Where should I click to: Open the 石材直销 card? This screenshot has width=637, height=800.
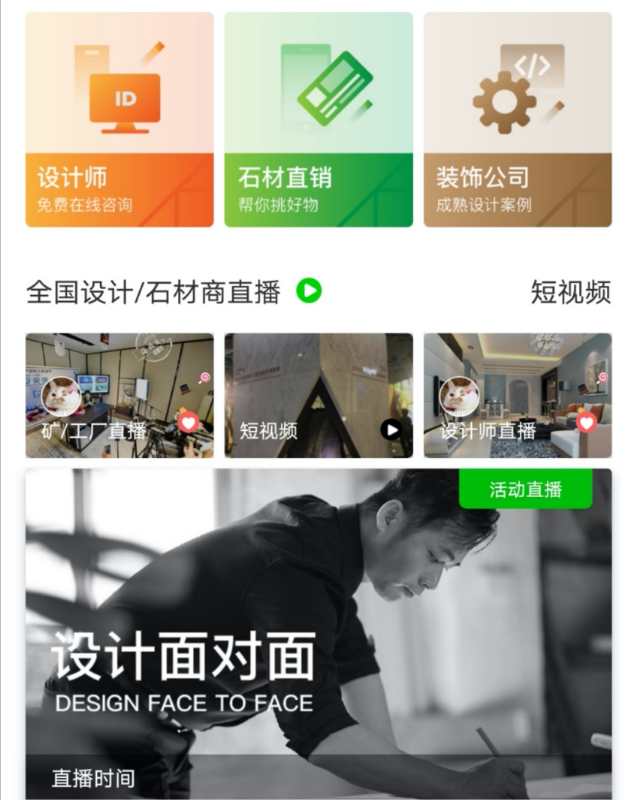tap(318, 120)
